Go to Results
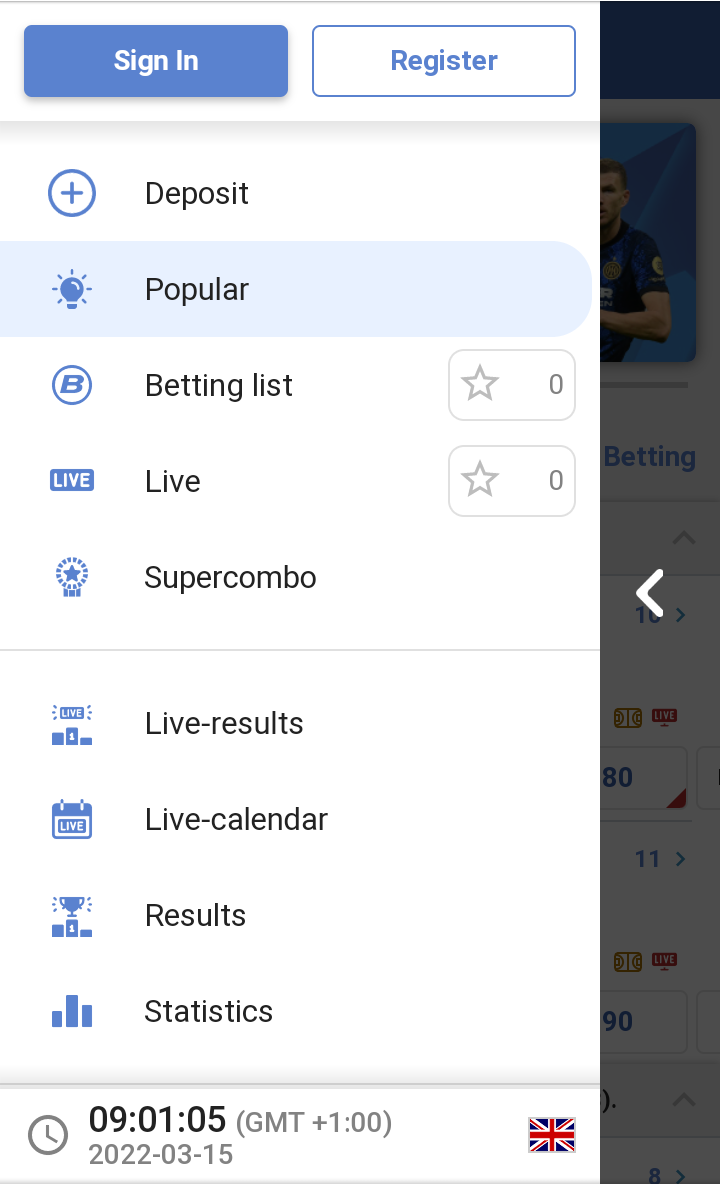This screenshot has height=1184, width=720. coord(195,915)
